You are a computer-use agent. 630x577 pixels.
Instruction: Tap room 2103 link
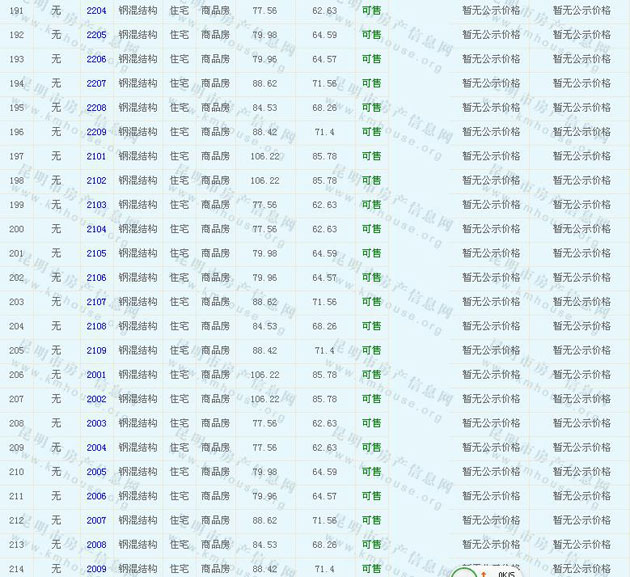coord(96,205)
